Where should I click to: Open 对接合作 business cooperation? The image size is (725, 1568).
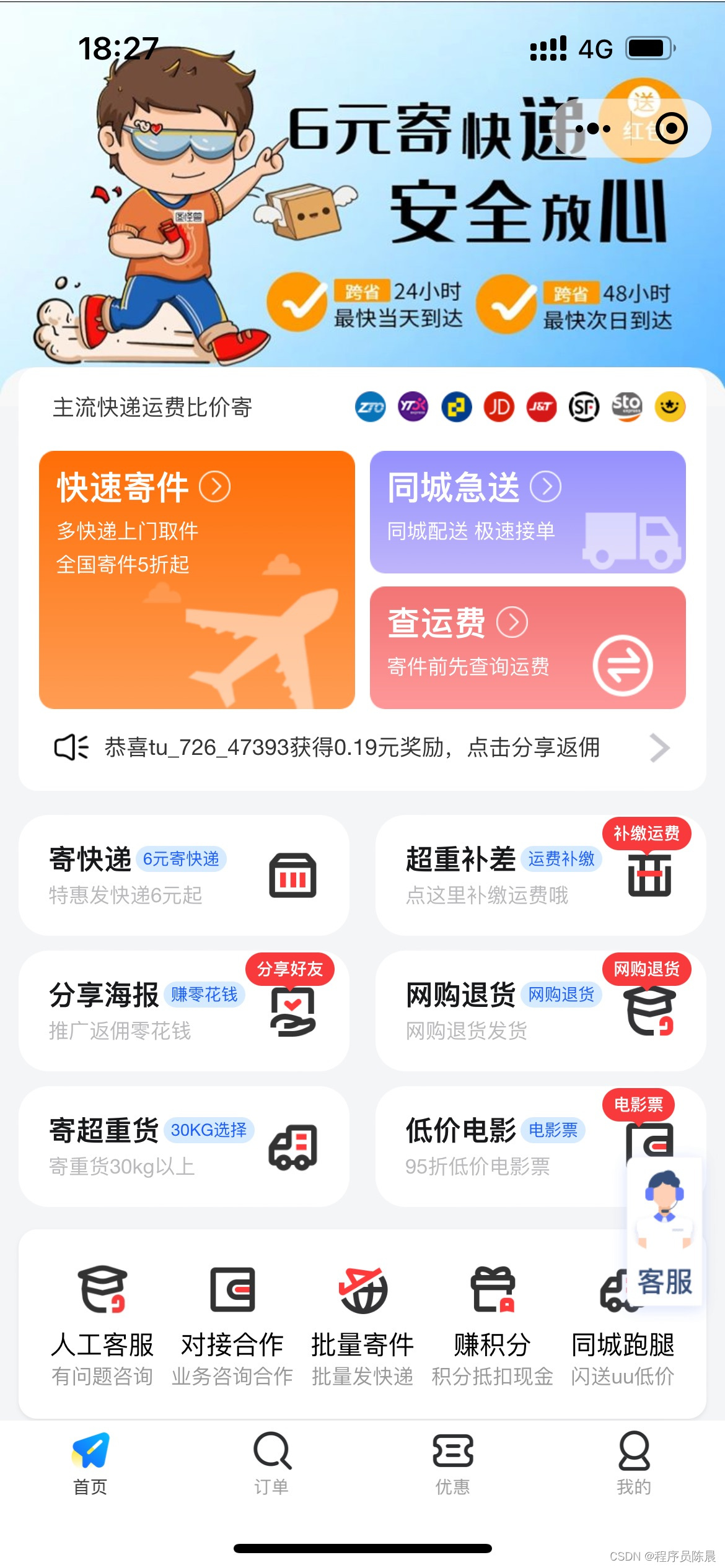pyautogui.click(x=232, y=1324)
